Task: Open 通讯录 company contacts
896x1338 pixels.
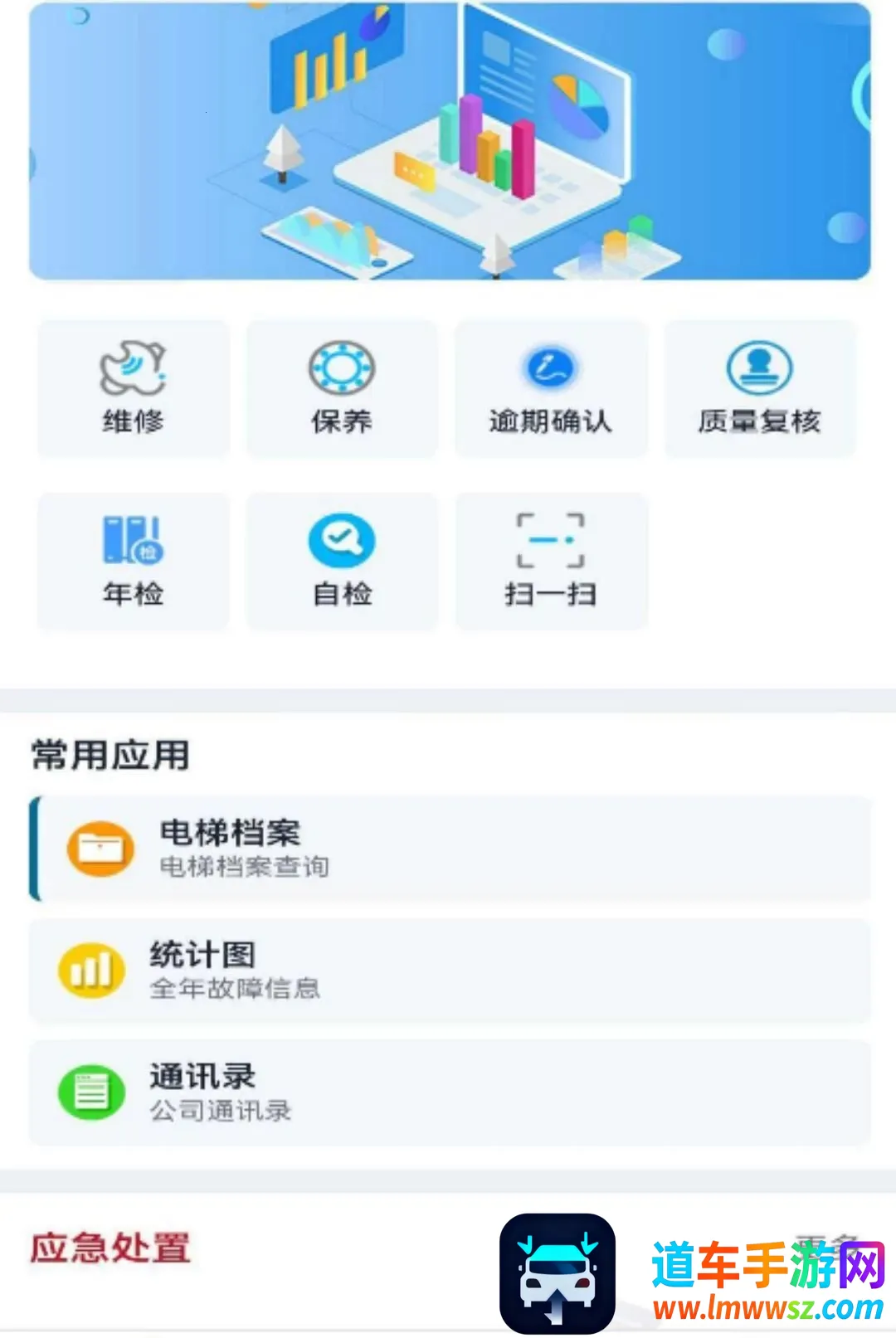Action: pos(450,1092)
